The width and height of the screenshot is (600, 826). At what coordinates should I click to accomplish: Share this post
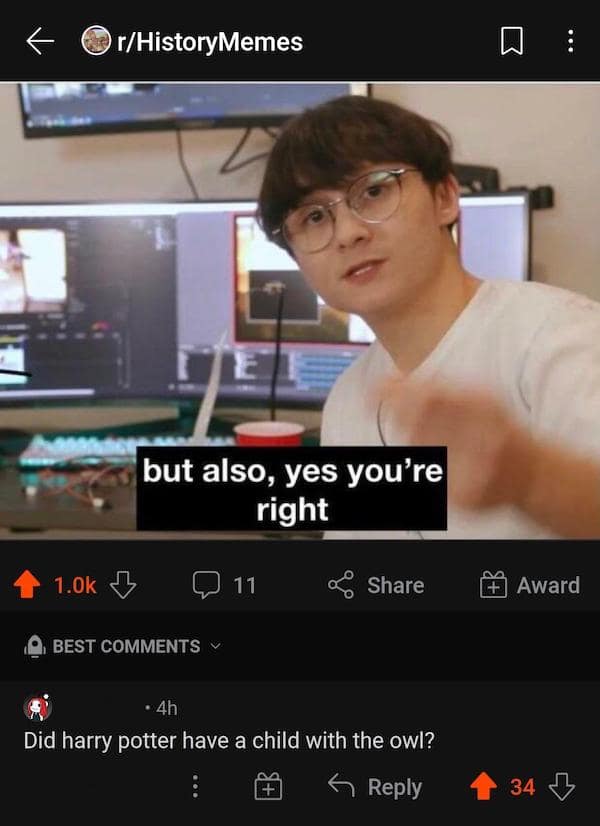pyautogui.click(x=376, y=585)
